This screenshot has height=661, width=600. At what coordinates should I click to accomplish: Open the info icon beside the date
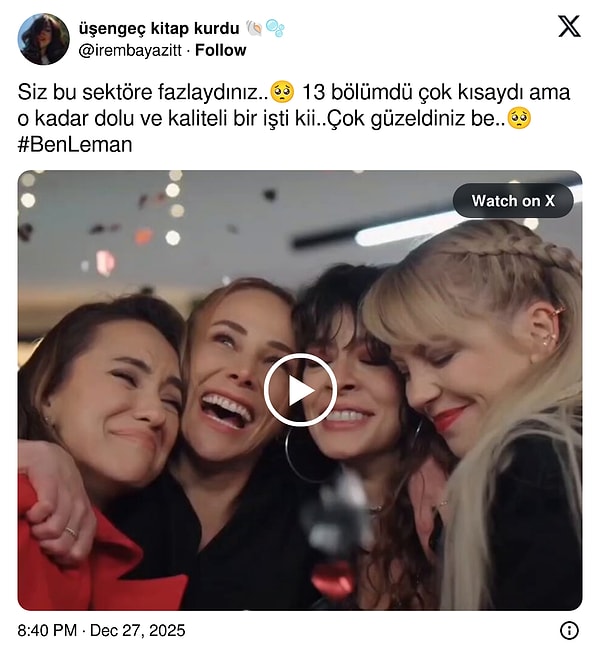click(569, 630)
